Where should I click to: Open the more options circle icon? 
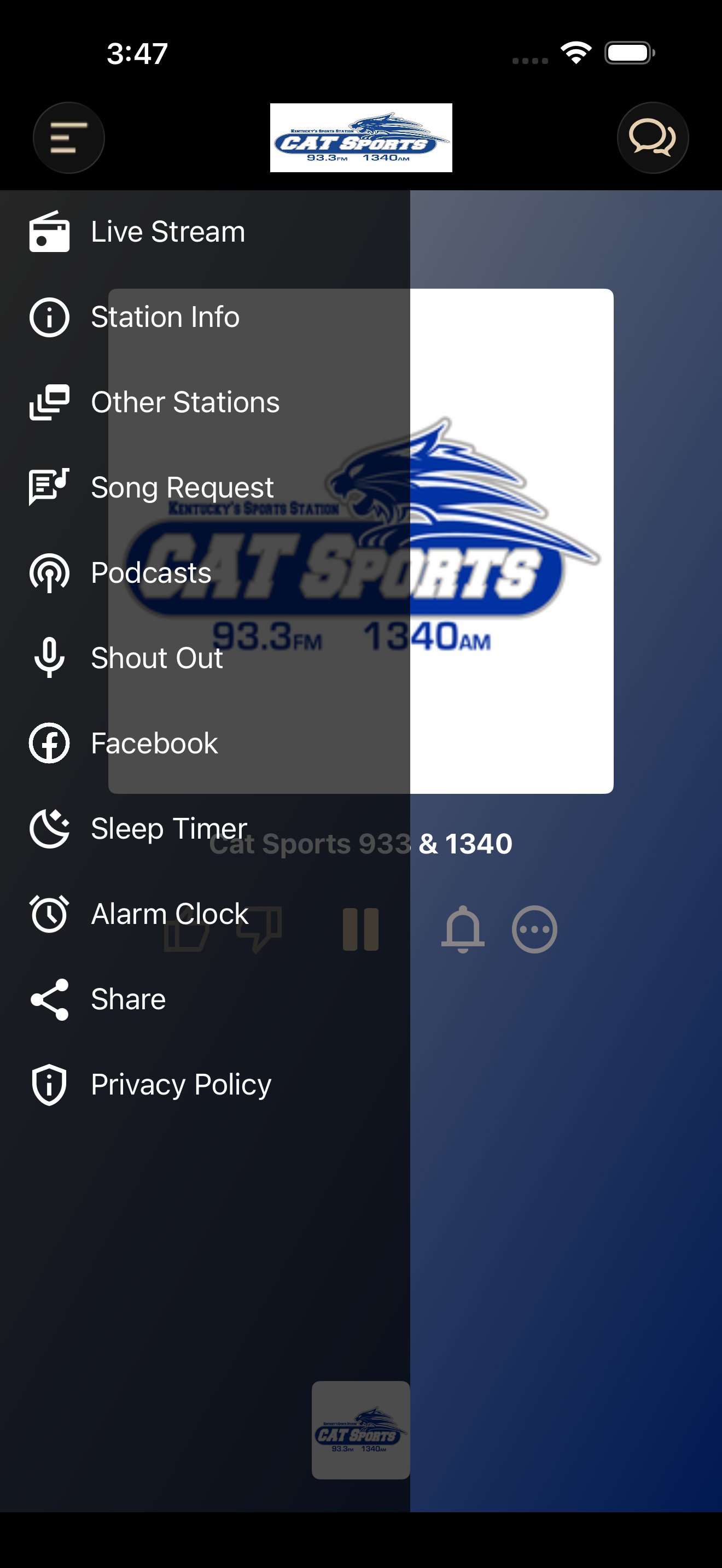point(534,929)
